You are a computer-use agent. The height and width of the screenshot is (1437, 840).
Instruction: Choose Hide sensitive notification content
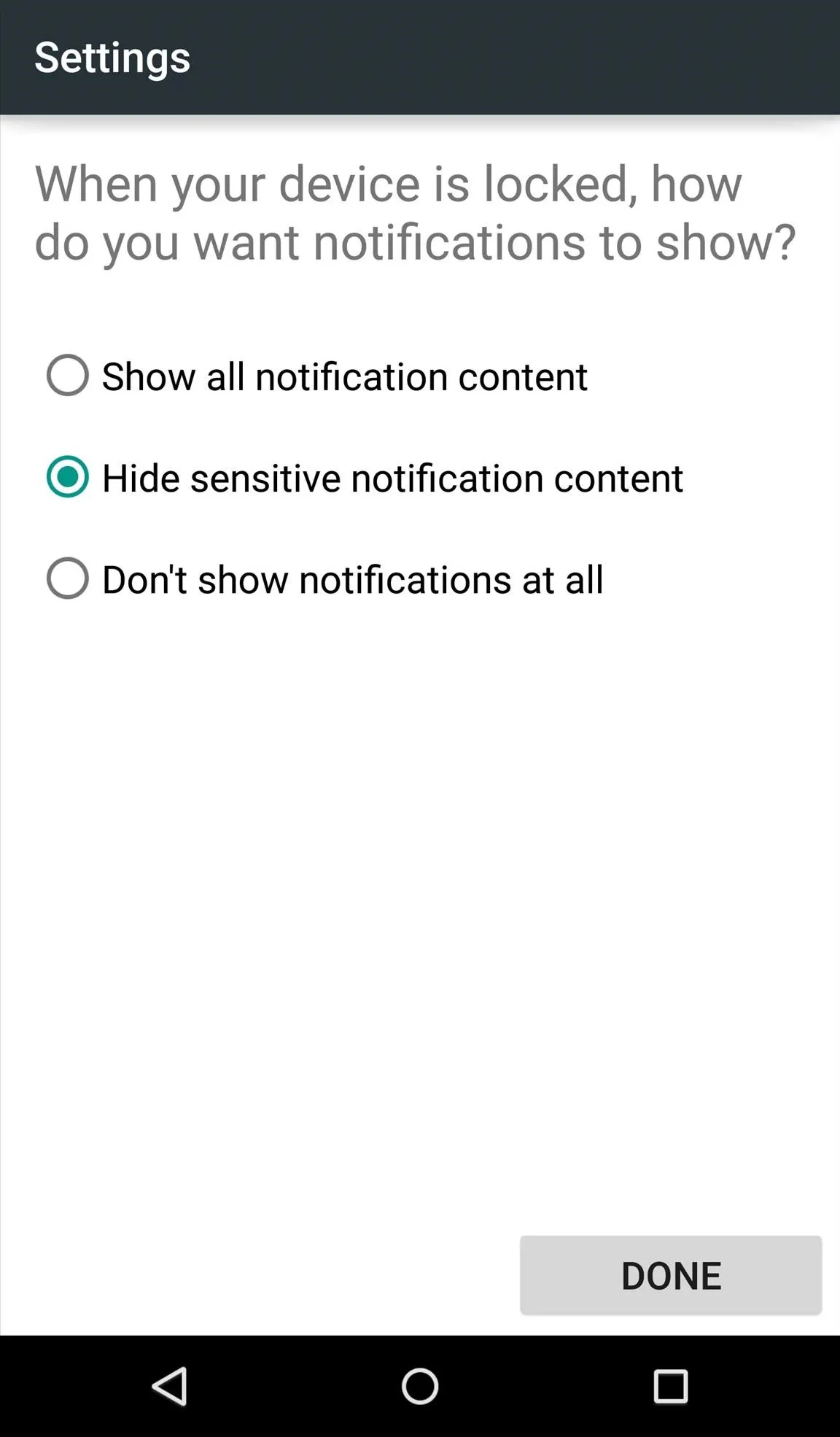pos(365,477)
